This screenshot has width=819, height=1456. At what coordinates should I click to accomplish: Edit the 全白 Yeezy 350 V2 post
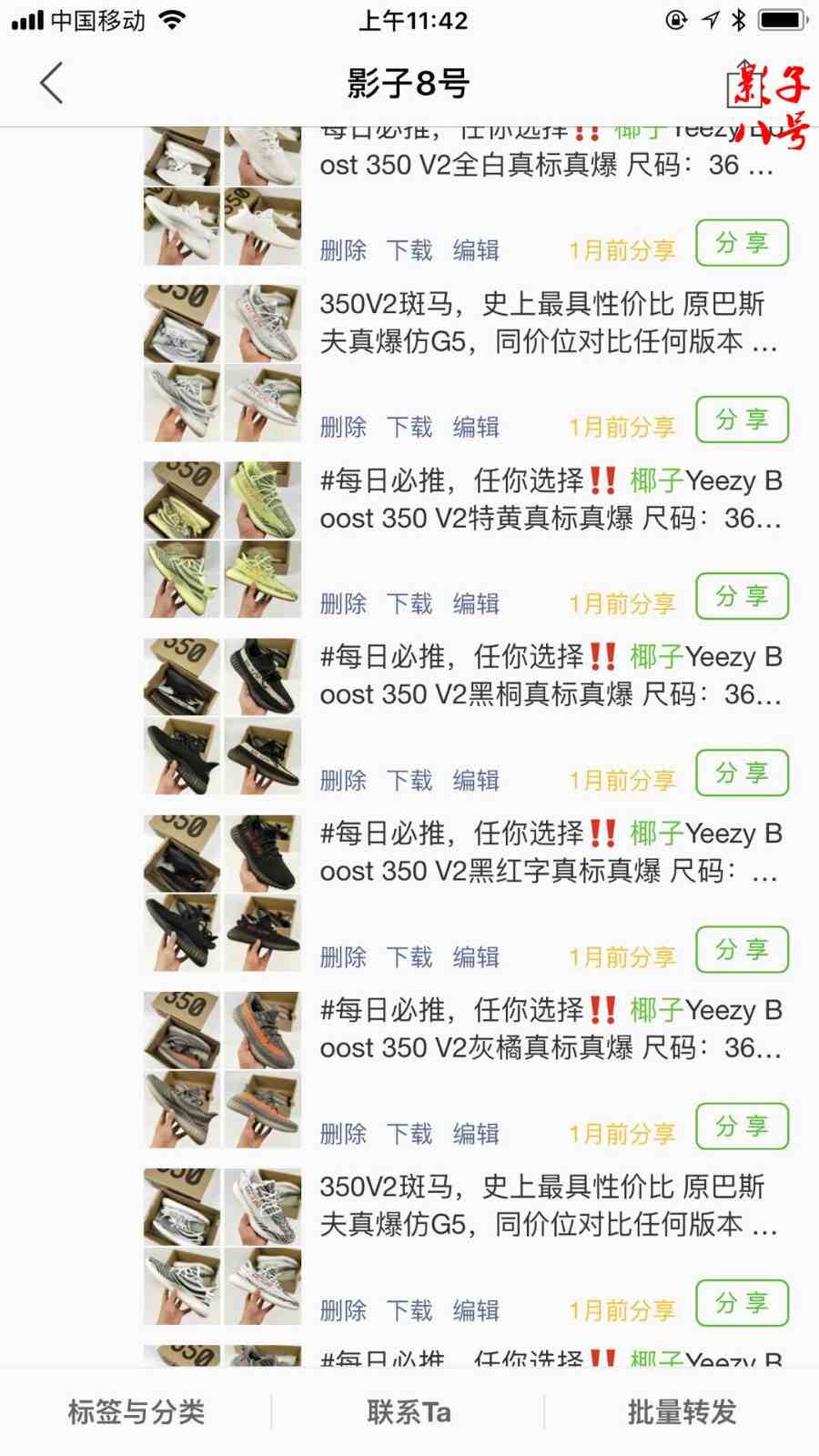click(x=476, y=251)
